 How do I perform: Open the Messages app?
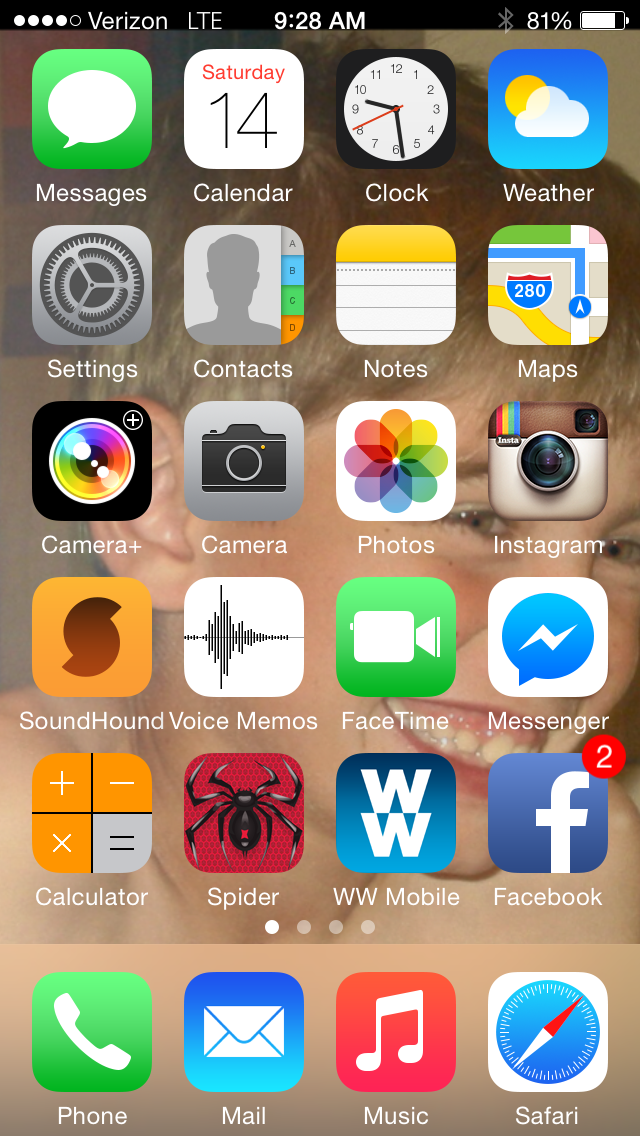[92, 109]
